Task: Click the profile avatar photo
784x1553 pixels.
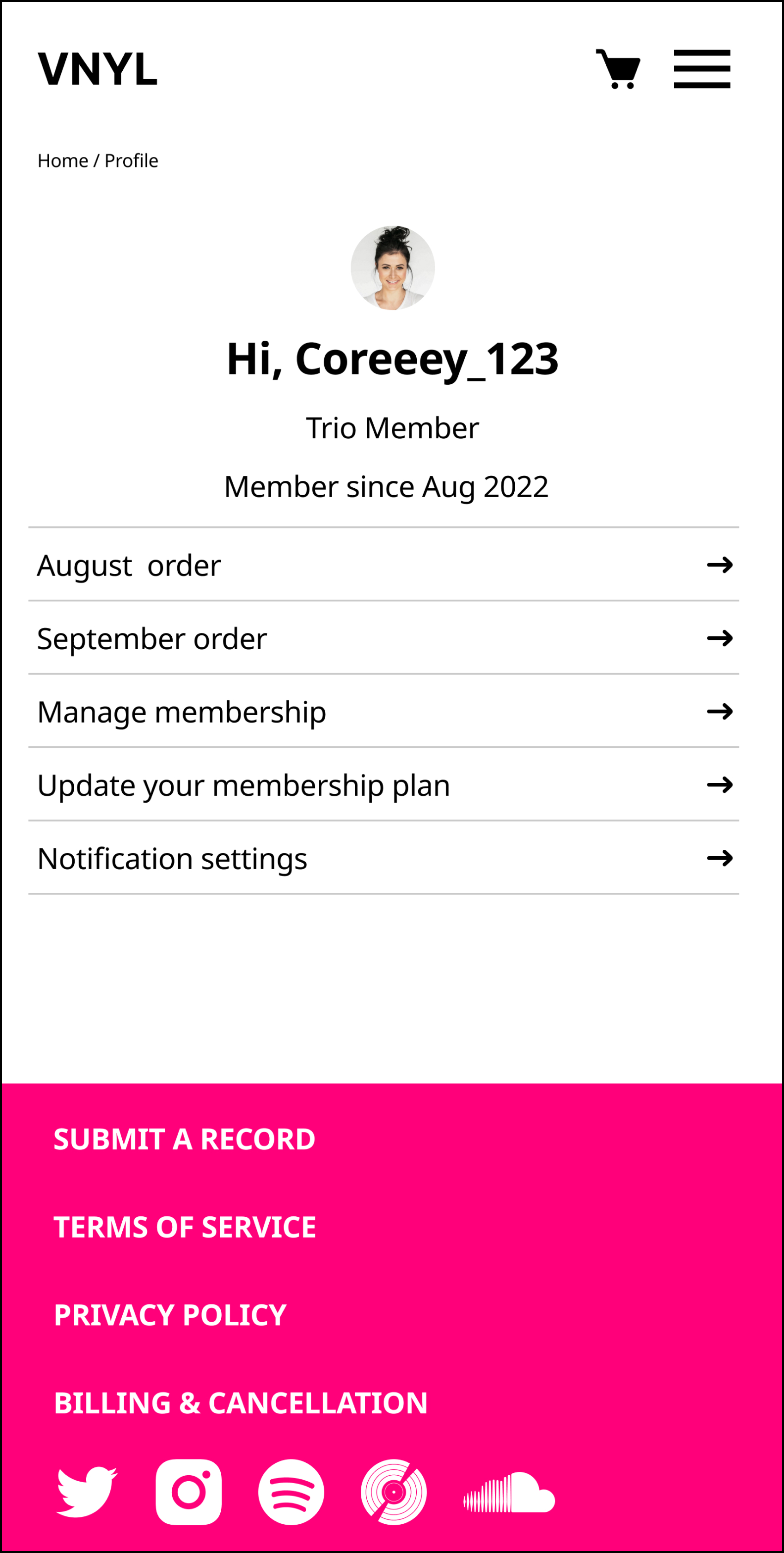Action: [x=392, y=268]
